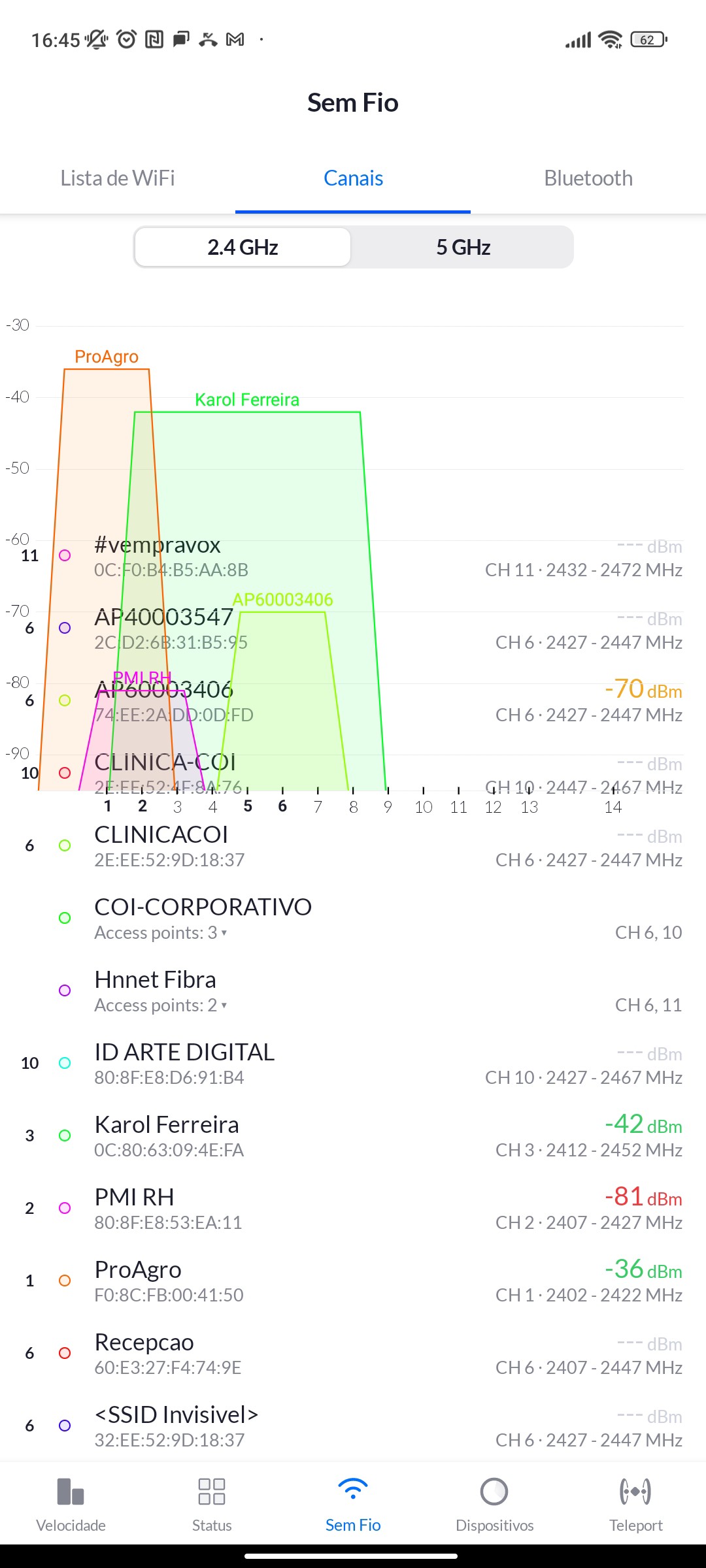Select the CLINICACOI network row
Viewport: 706px width, 1568px height.
coord(353,846)
